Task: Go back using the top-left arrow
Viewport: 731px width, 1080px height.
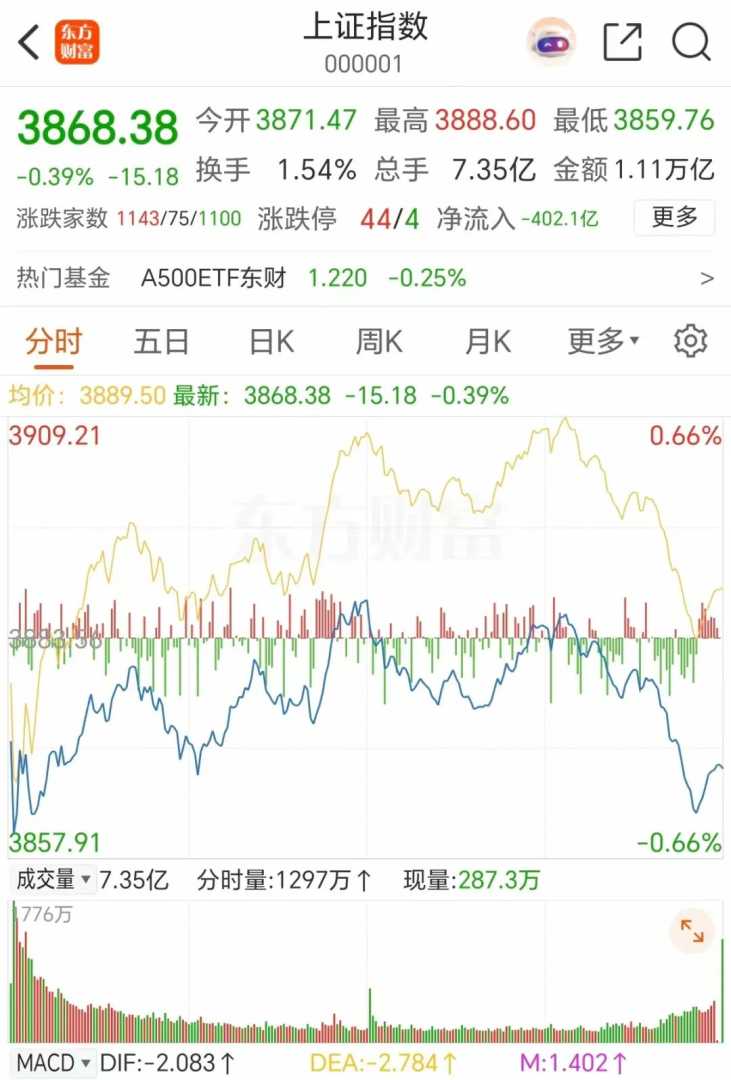Action: point(29,42)
